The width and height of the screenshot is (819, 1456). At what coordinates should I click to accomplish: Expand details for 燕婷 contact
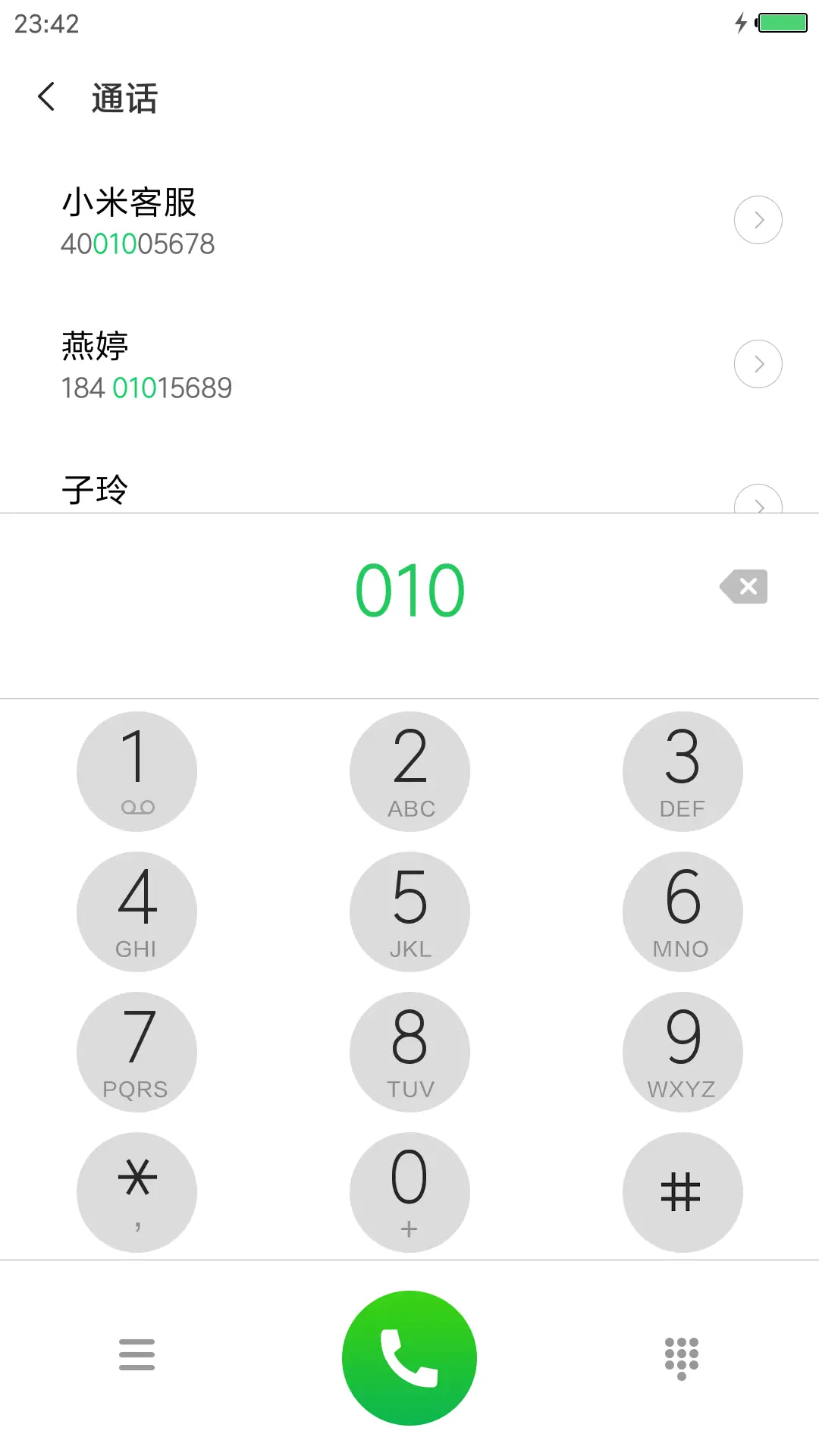[758, 363]
